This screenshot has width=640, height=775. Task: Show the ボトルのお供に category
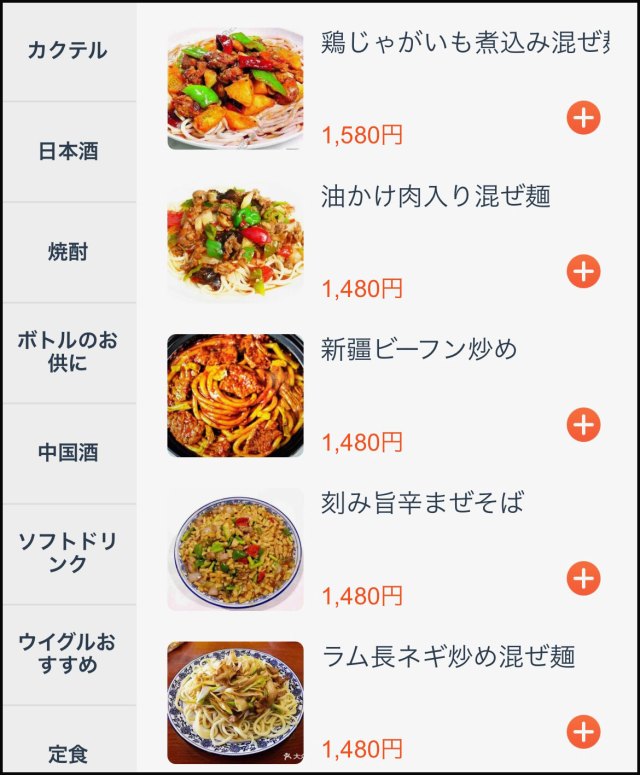coord(68,352)
